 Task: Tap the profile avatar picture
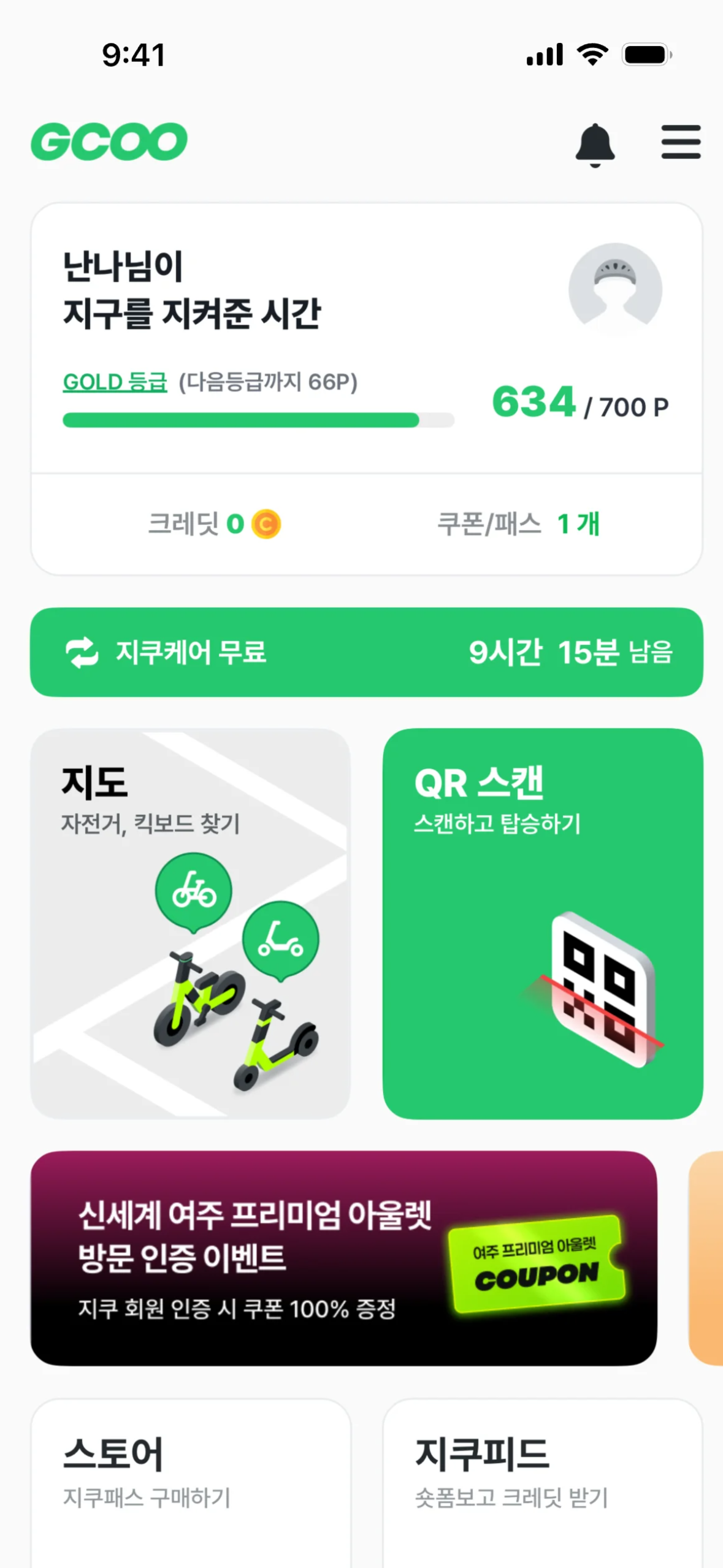[614, 289]
